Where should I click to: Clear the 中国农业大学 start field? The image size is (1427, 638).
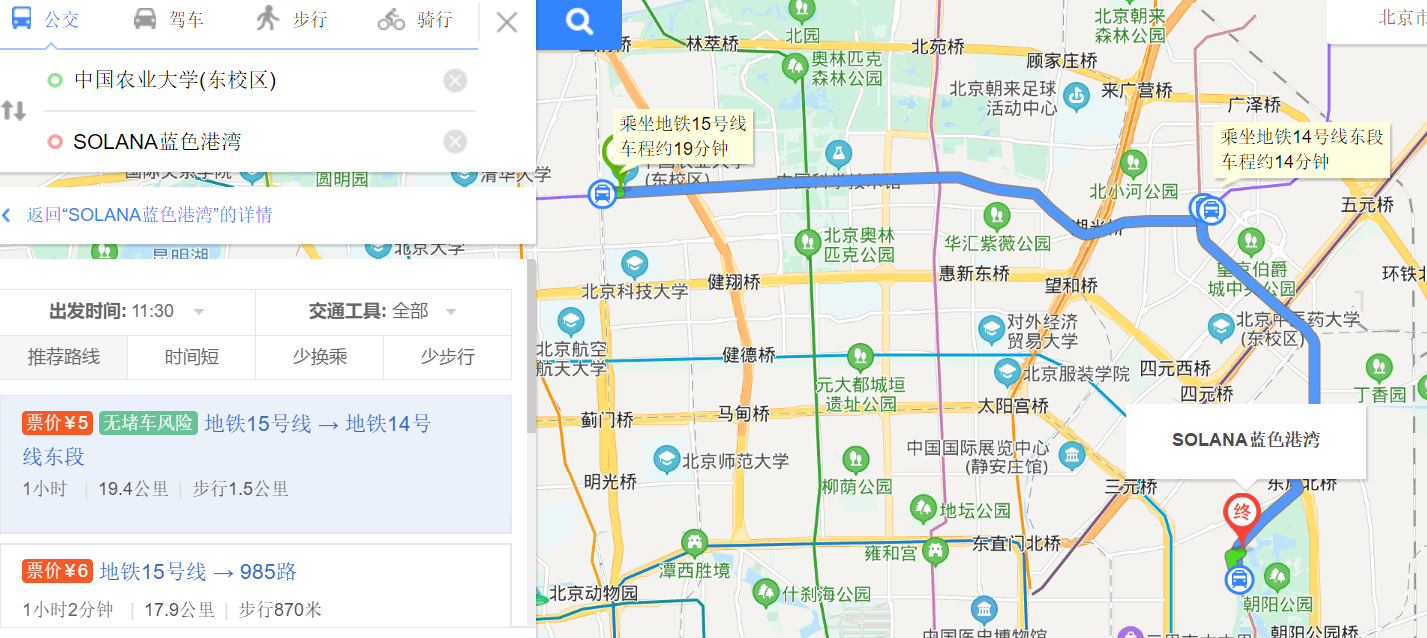[455, 81]
